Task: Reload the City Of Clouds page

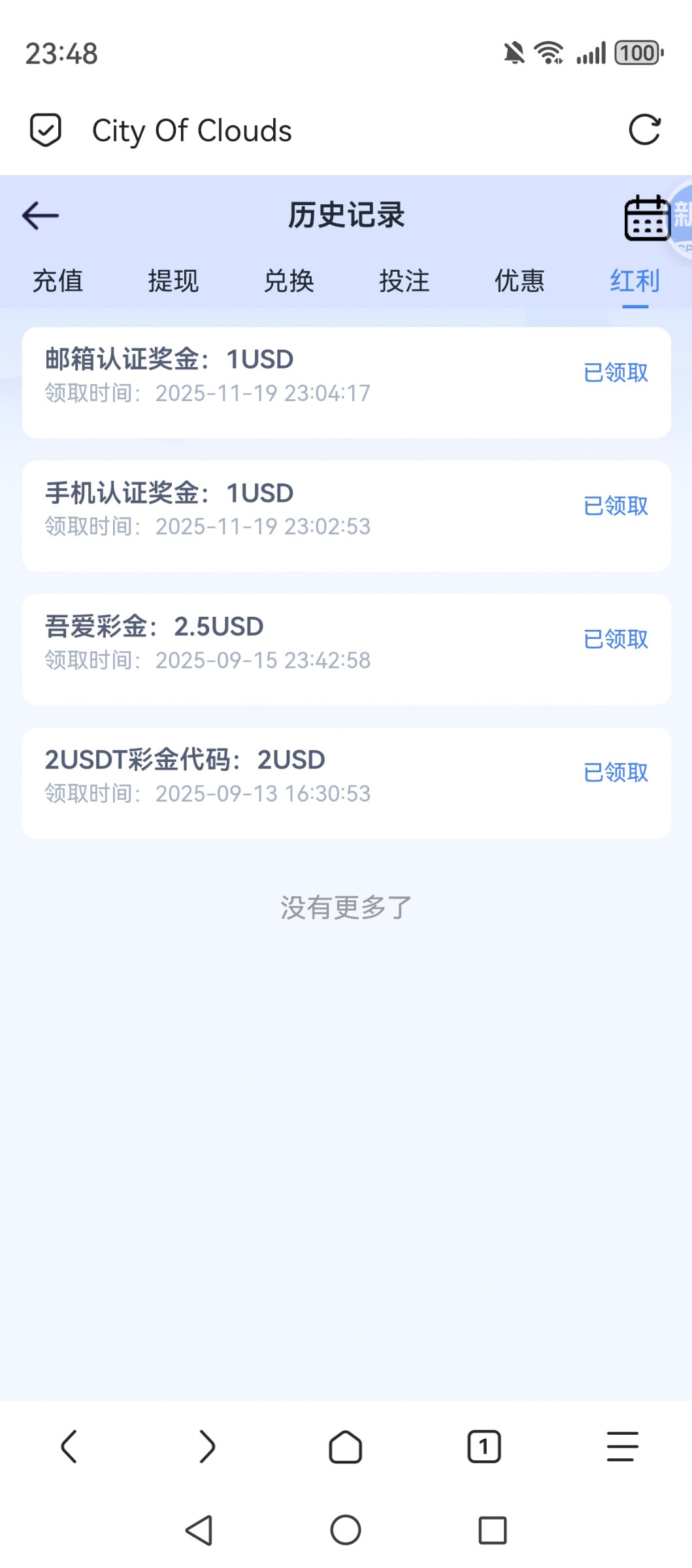Action: coord(644,130)
